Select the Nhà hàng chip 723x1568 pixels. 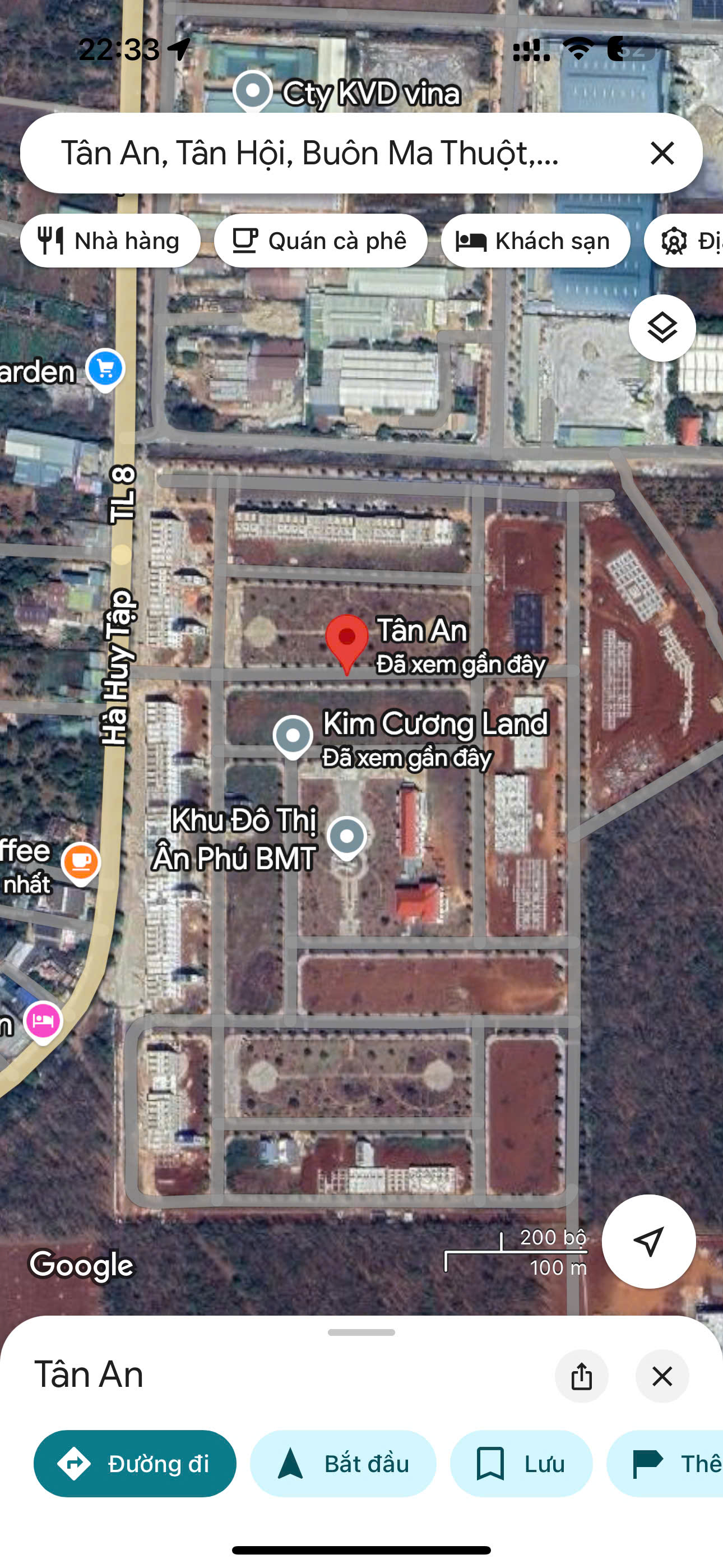pyautogui.click(x=110, y=241)
